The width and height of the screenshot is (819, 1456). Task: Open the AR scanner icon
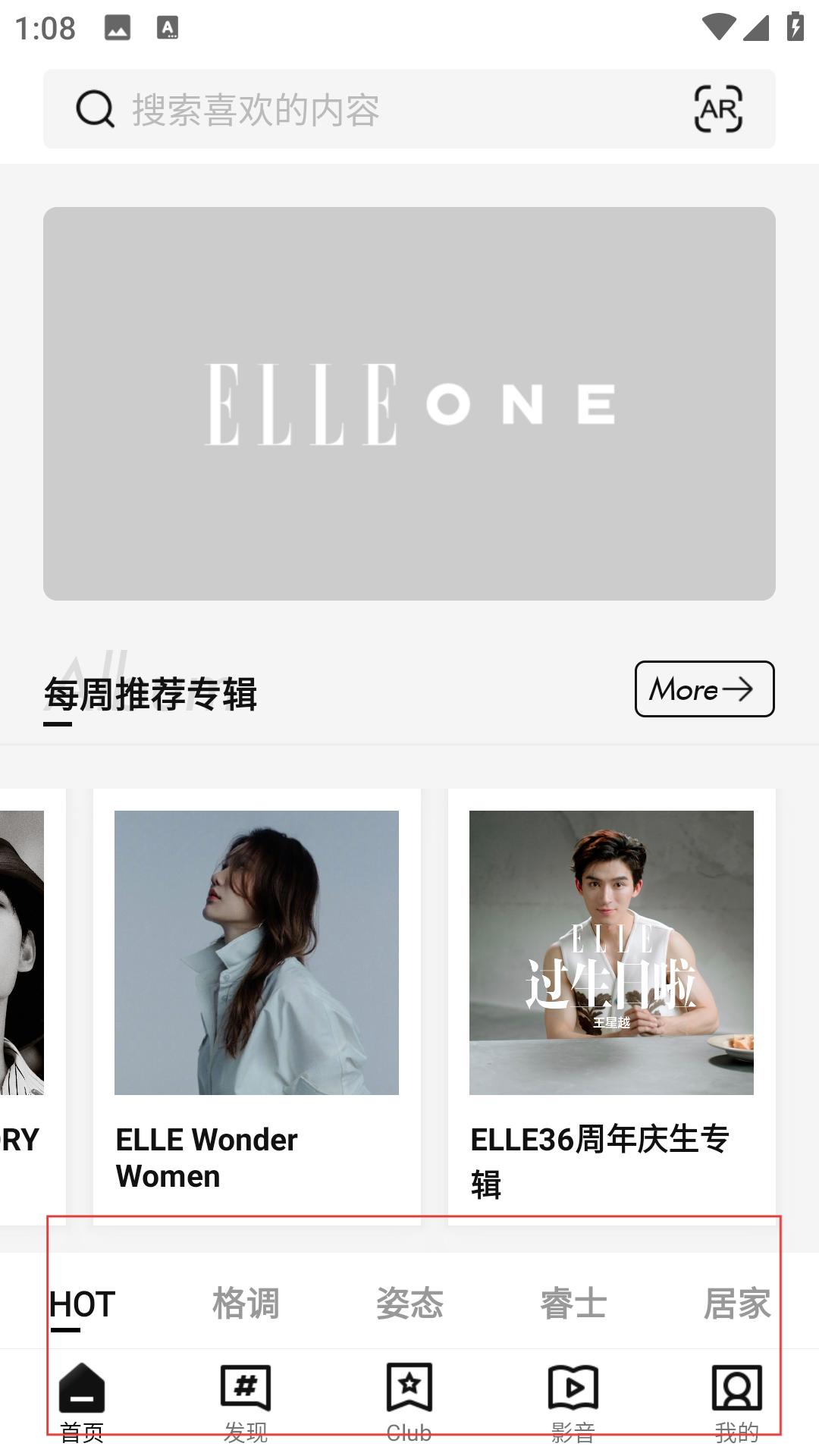click(717, 109)
